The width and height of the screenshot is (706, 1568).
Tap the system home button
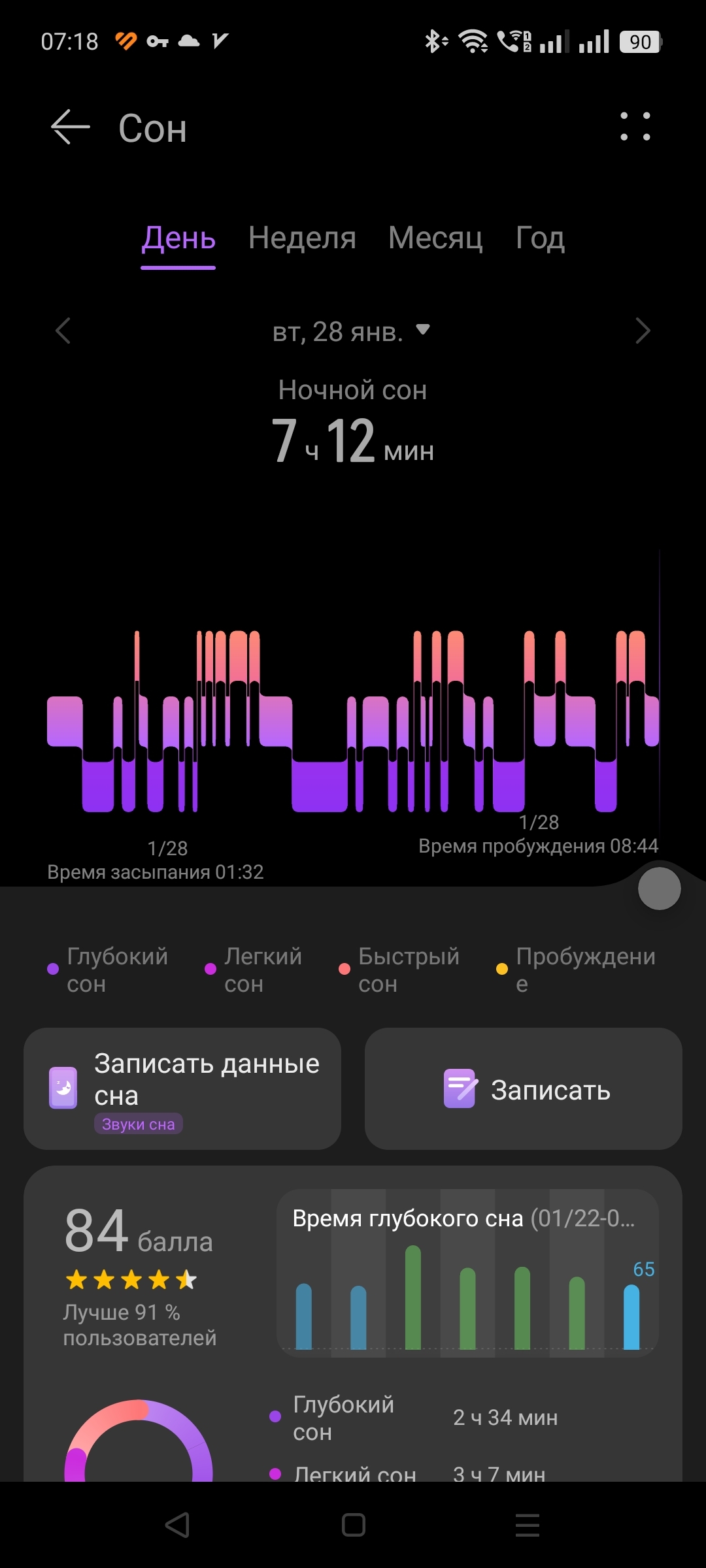[x=353, y=1526]
